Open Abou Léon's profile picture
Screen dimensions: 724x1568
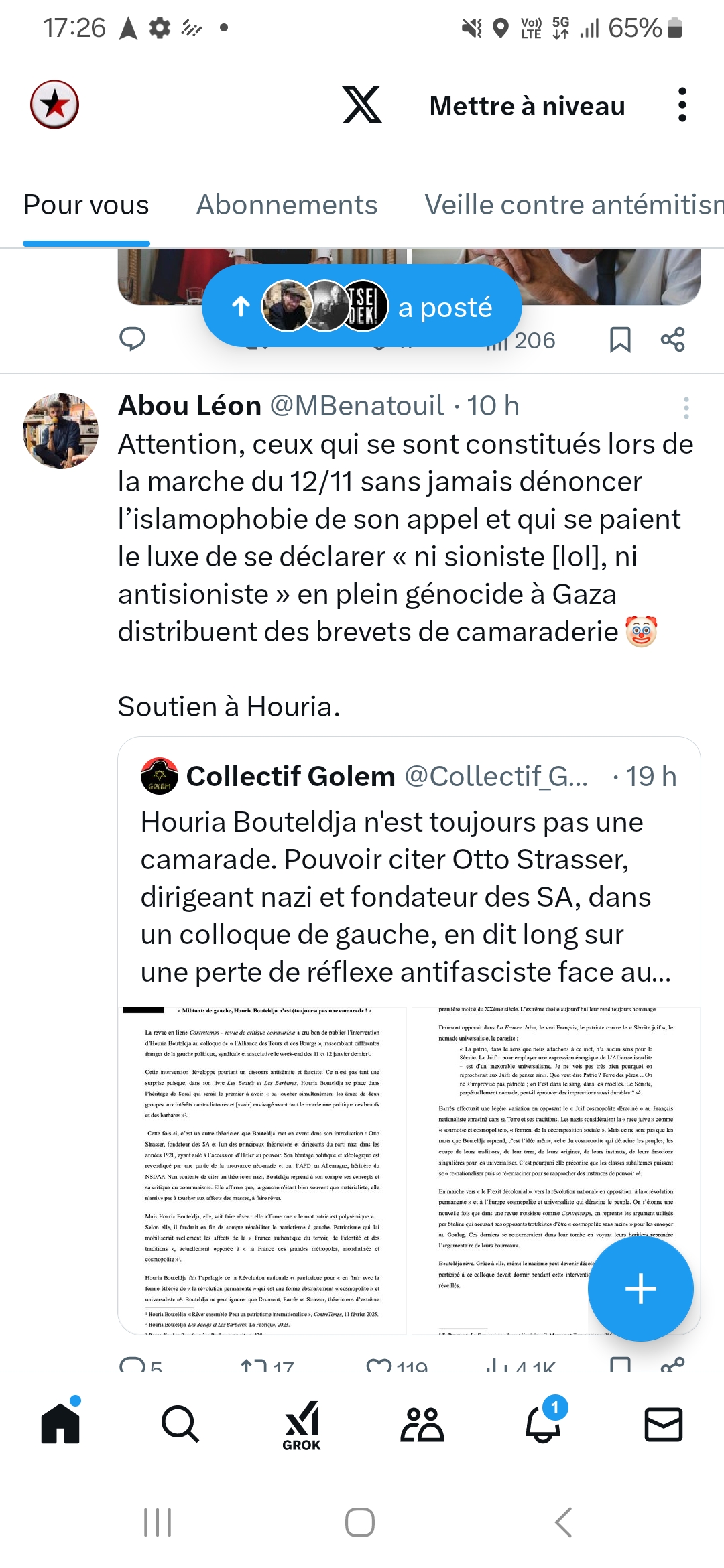(x=60, y=431)
